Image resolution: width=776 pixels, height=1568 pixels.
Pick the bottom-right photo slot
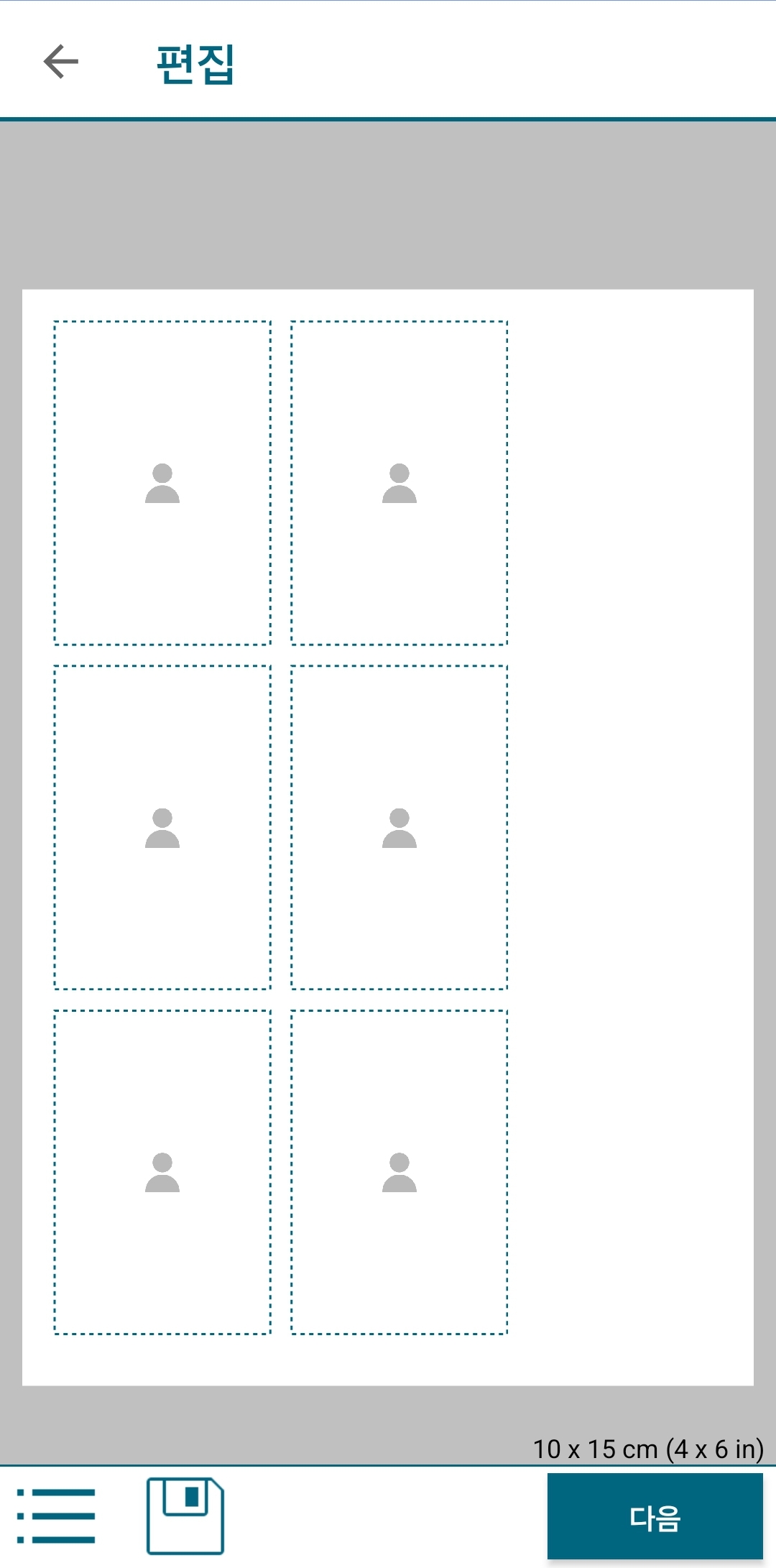tap(399, 1172)
